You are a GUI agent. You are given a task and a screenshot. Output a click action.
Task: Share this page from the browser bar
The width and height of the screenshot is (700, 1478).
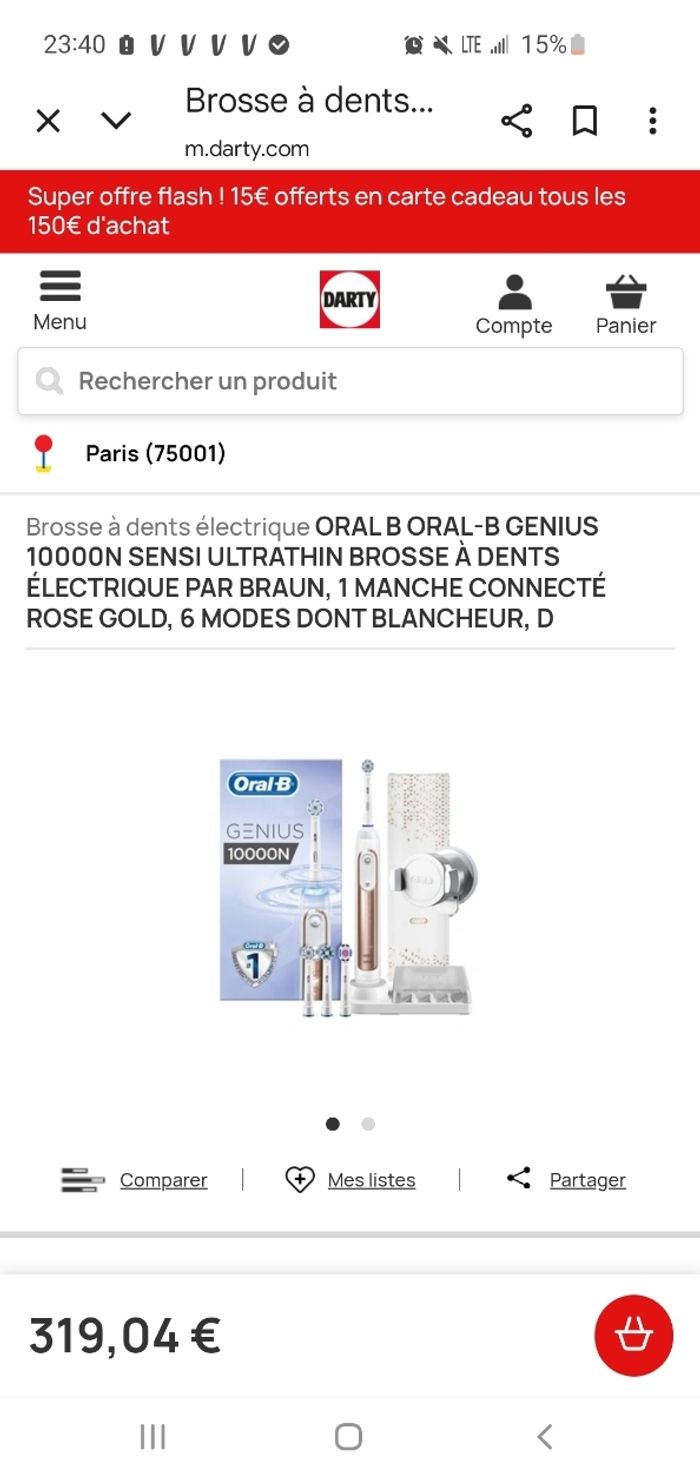coord(516,121)
